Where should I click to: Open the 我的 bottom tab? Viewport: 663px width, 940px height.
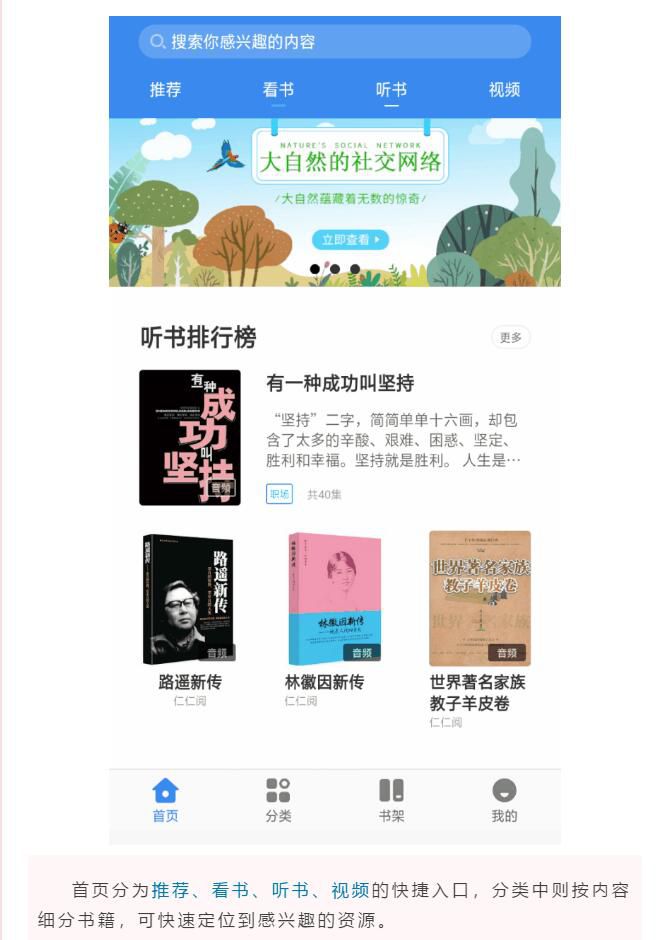(504, 801)
